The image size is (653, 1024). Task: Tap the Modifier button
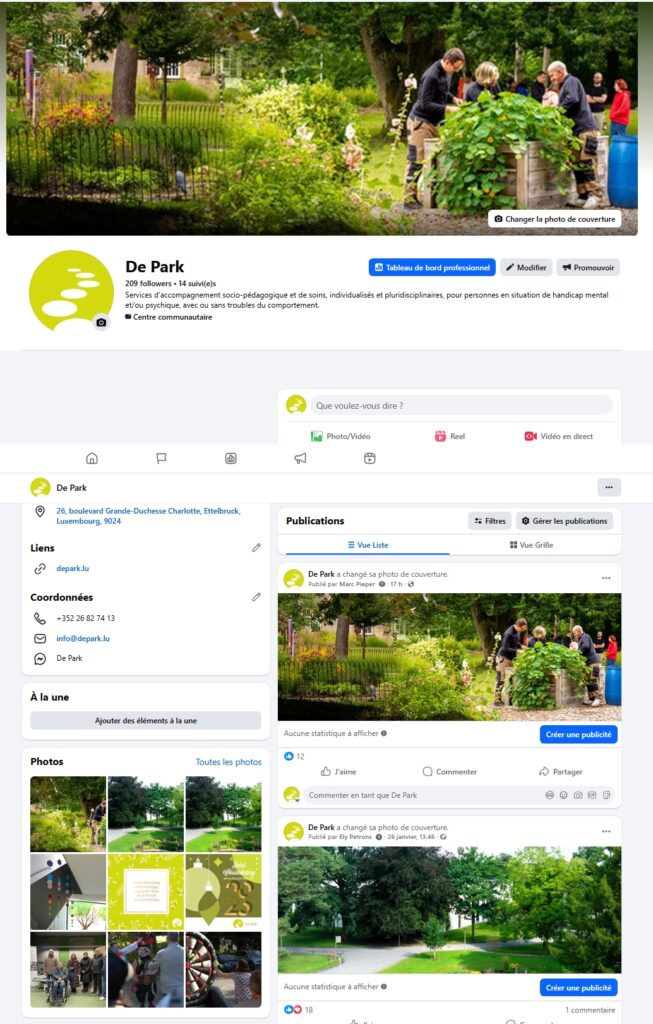click(526, 268)
